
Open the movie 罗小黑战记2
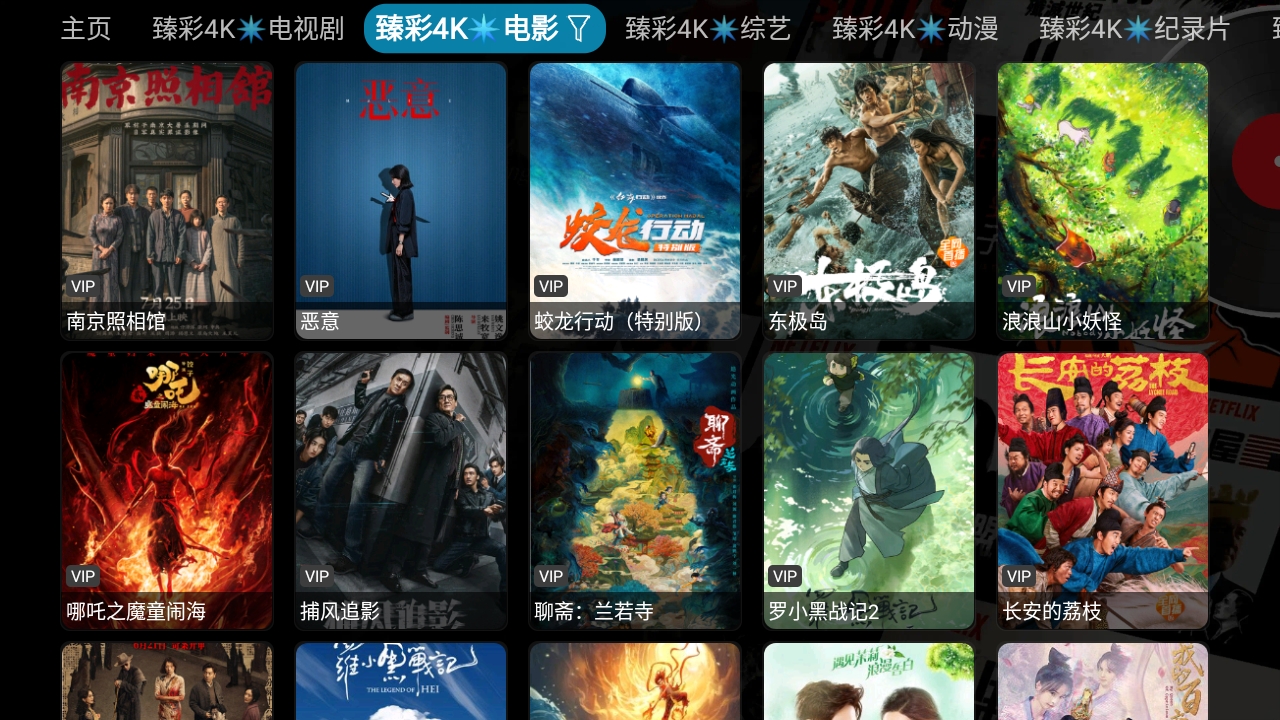pos(869,490)
